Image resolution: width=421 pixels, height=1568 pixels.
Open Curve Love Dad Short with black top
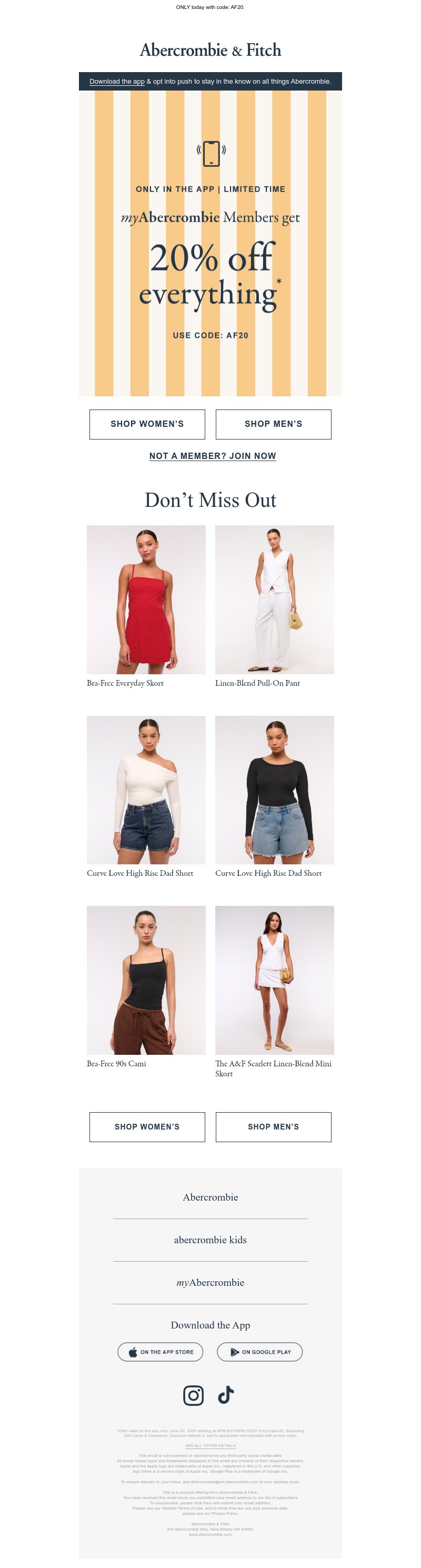pos(274,790)
